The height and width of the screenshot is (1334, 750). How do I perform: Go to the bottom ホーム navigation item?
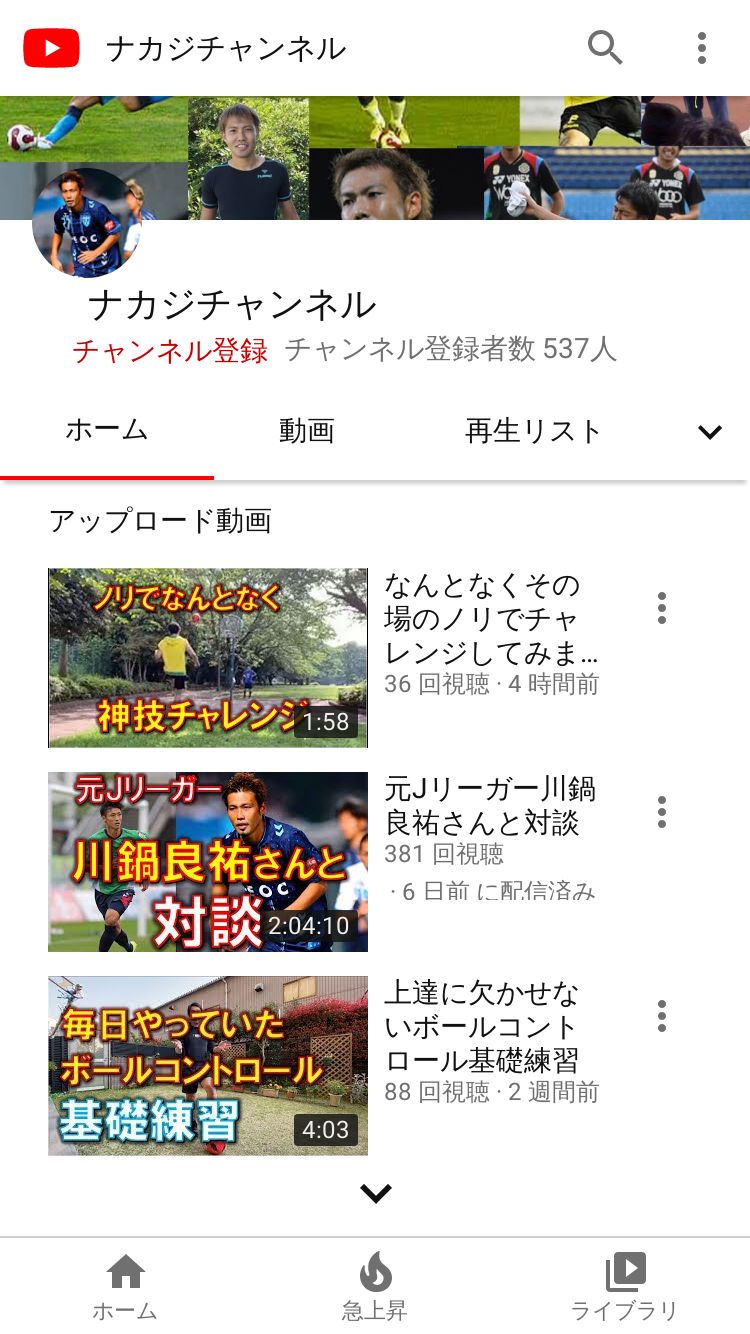(x=125, y=1287)
